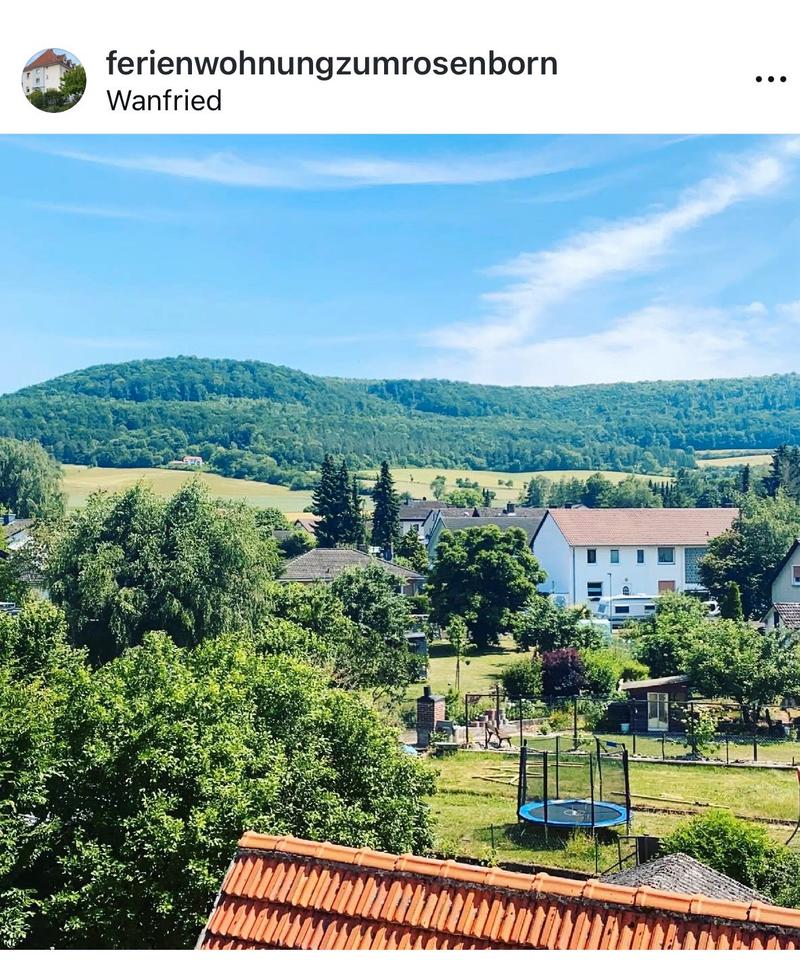Open the post's three-dot options menu

tap(770, 80)
